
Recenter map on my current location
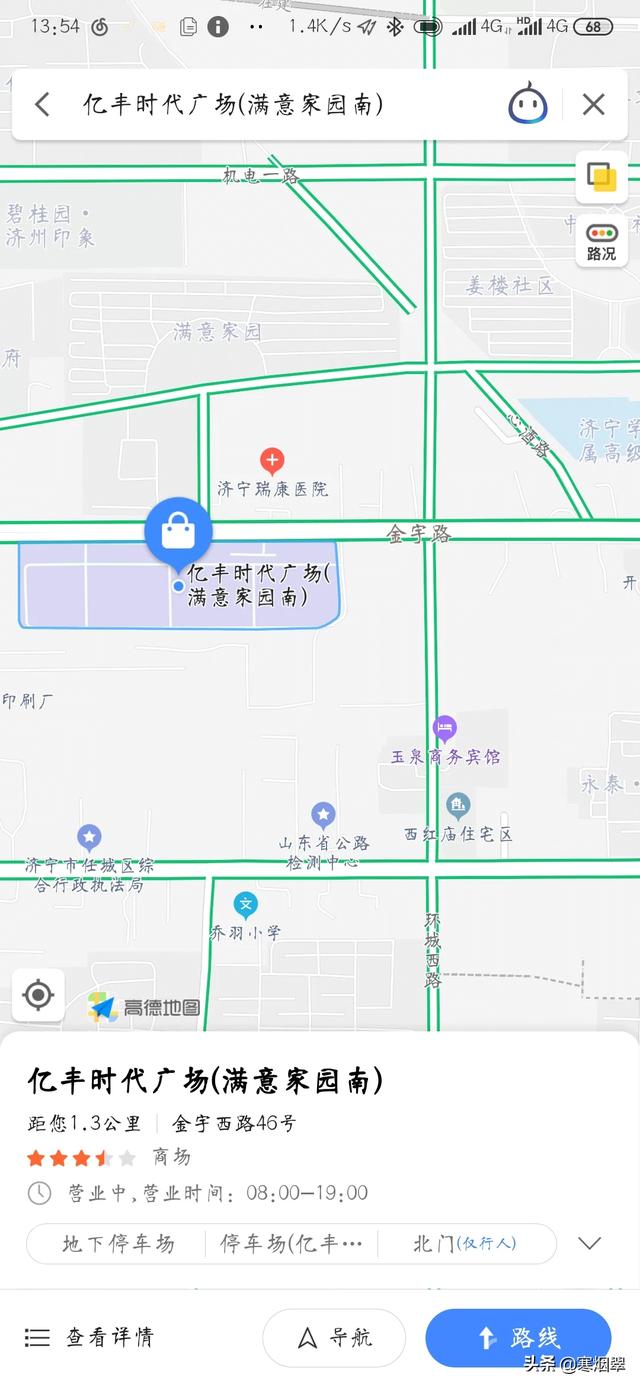pos(38,995)
